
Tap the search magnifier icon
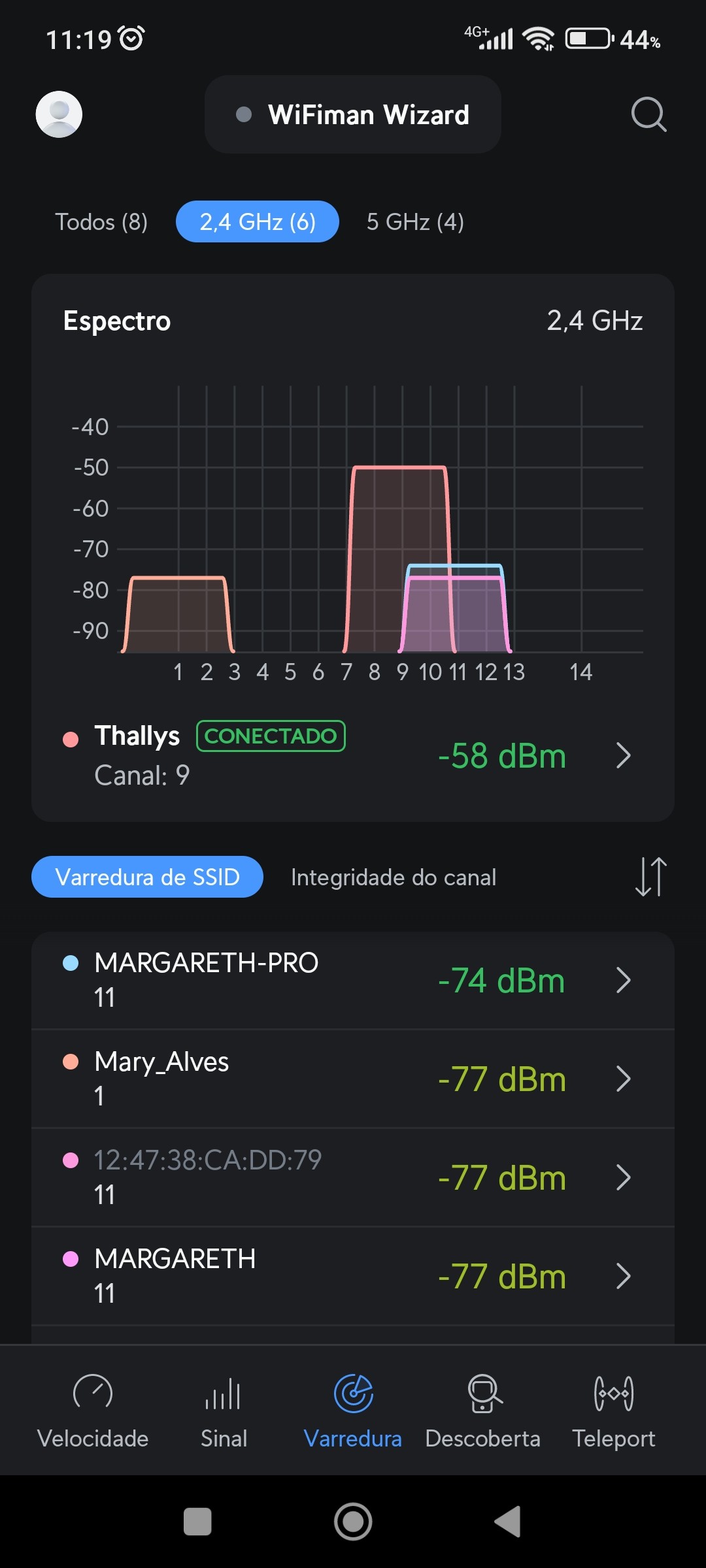648,115
